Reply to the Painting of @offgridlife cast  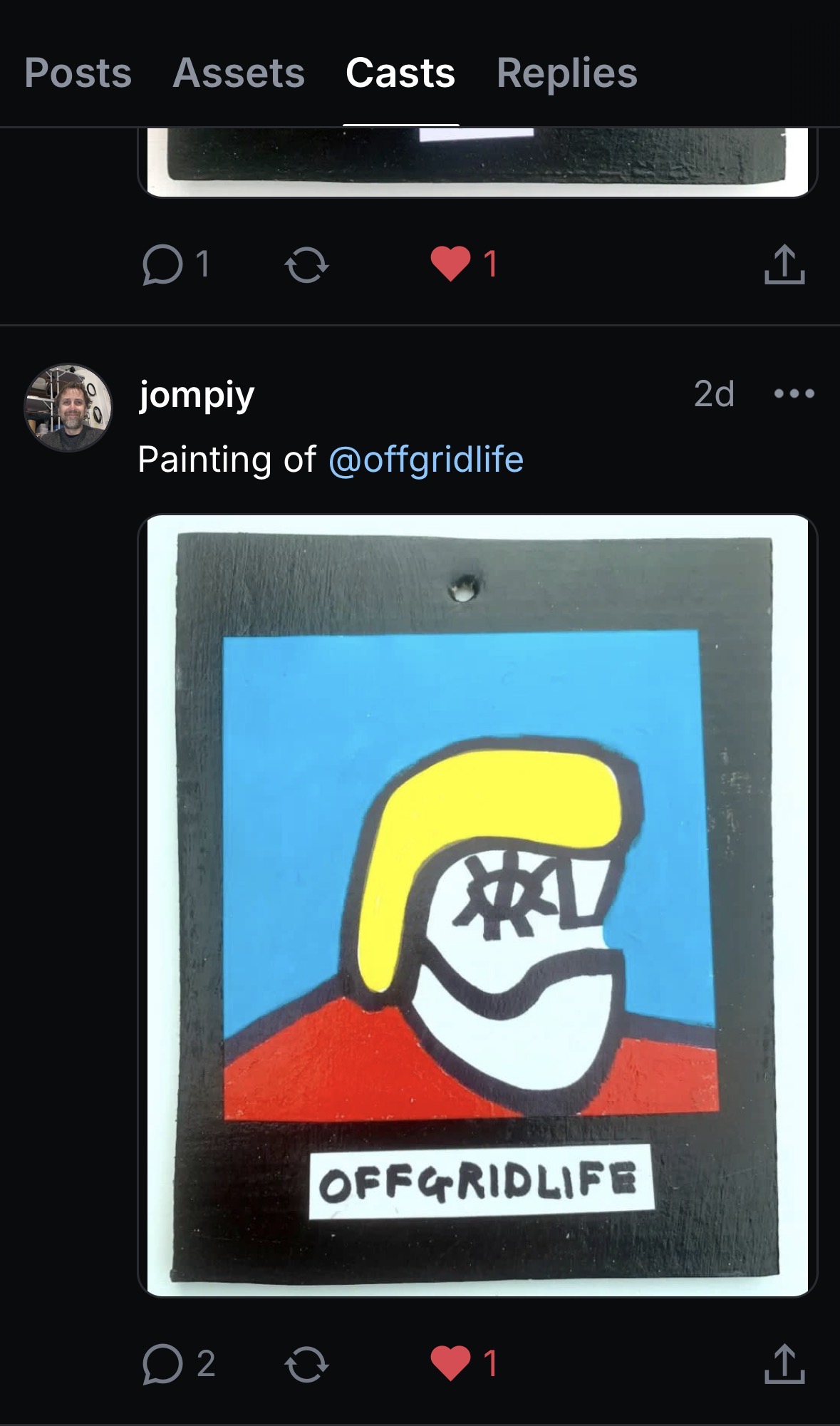tap(163, 1363)
